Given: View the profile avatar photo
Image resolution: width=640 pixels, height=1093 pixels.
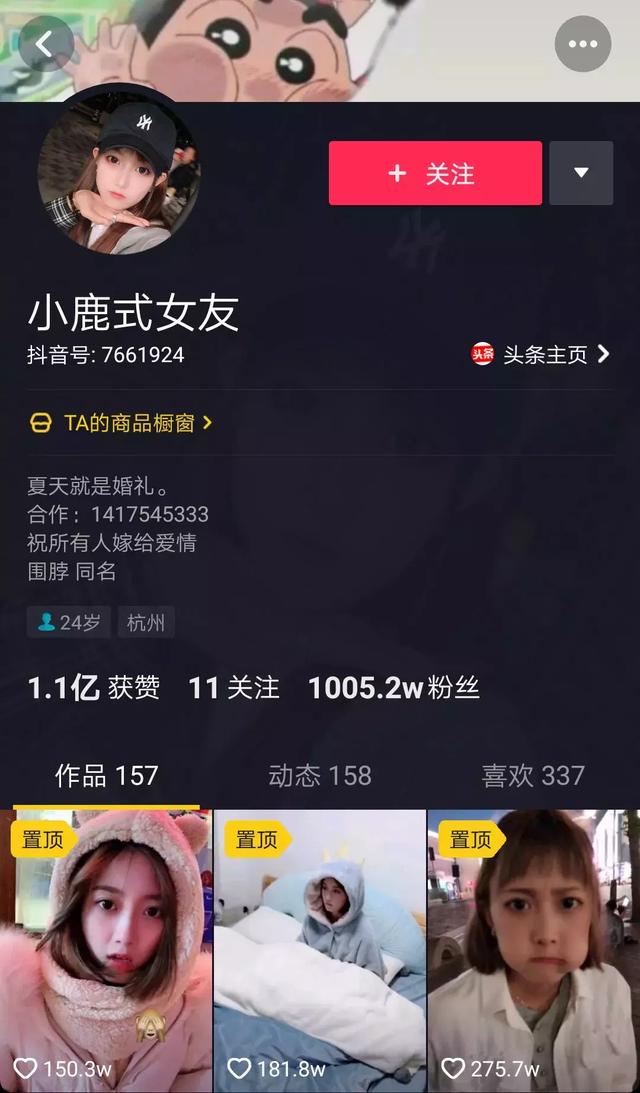Looking at the screenshot, I should pyautogui.click(x=119, y=171).
